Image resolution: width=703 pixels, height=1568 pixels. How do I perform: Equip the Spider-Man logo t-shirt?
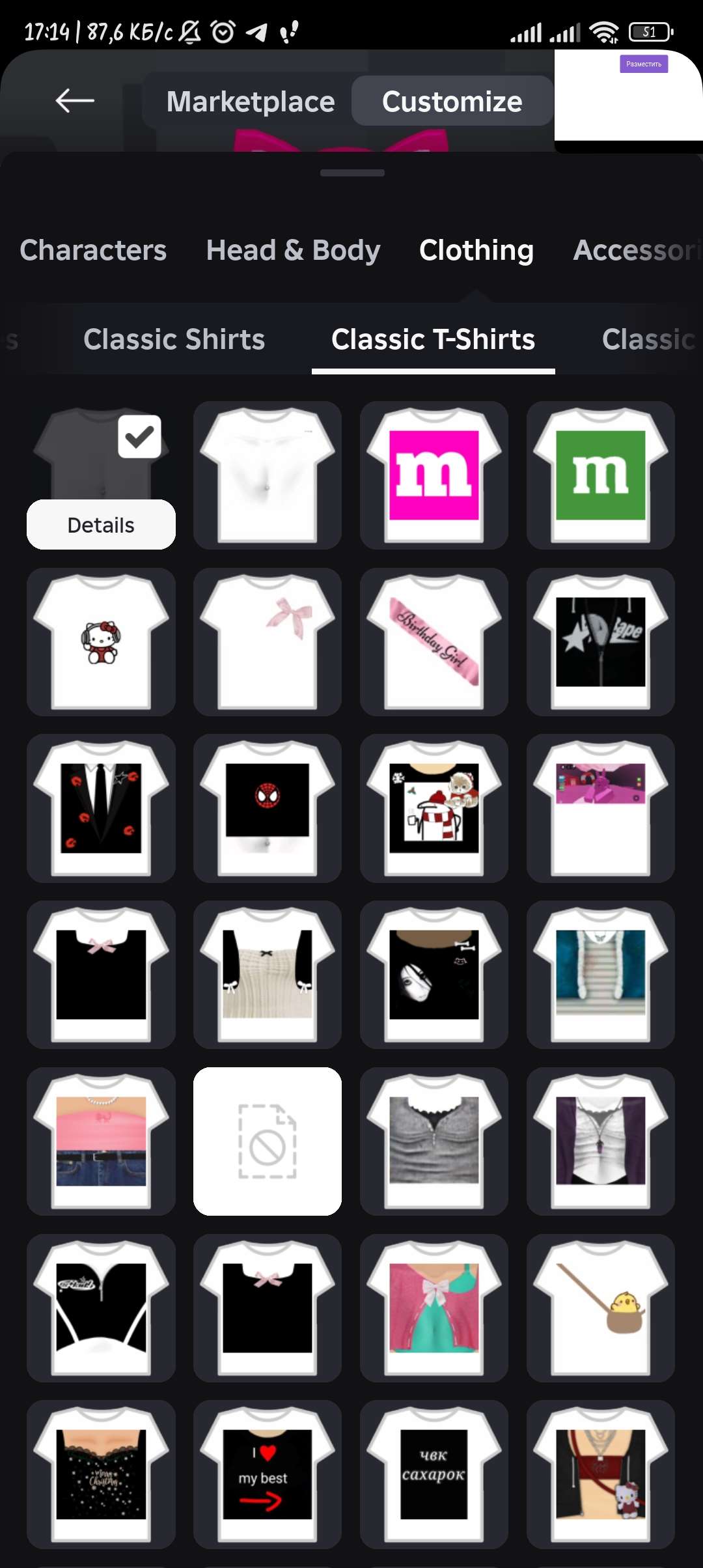pyautogui.click(x=267, y=808)
